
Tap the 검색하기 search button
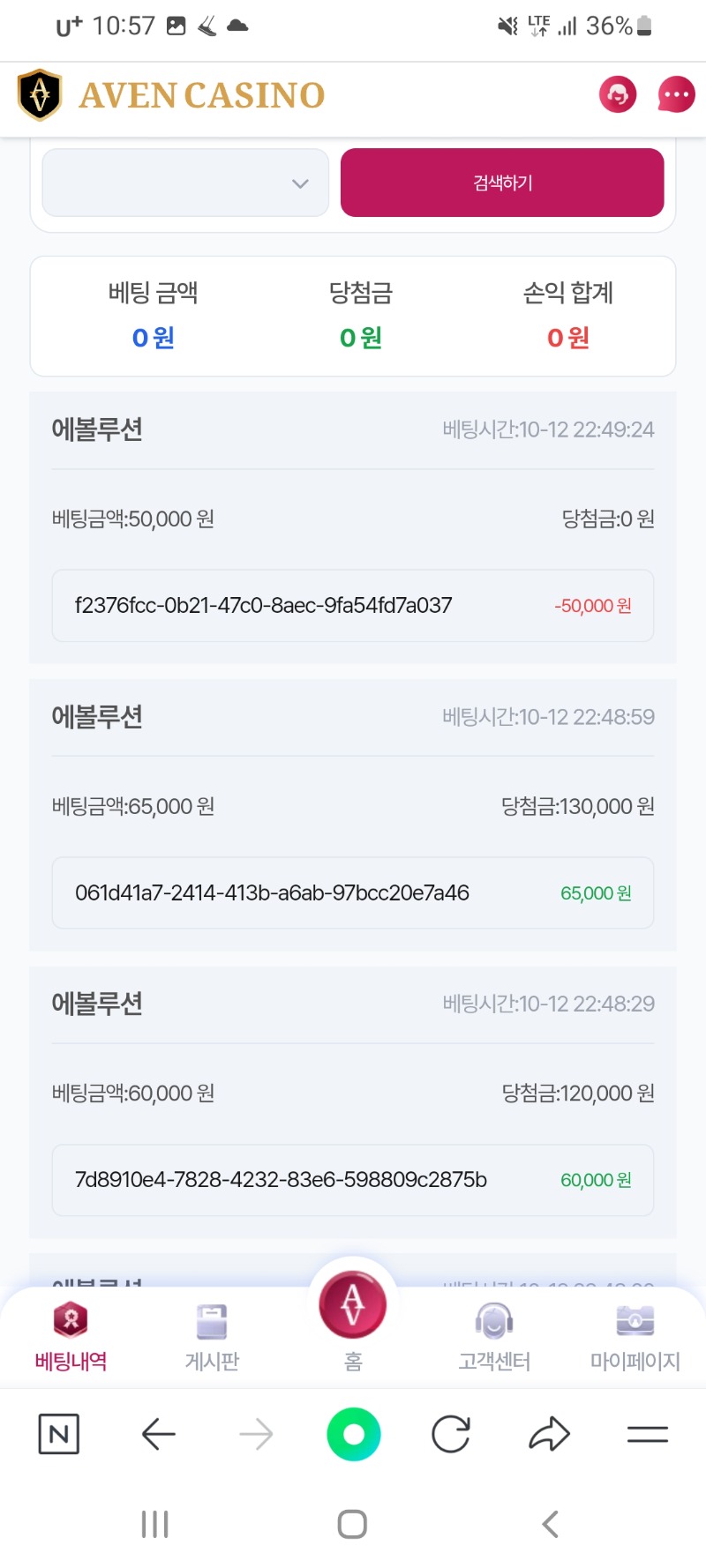coord(502,183)
